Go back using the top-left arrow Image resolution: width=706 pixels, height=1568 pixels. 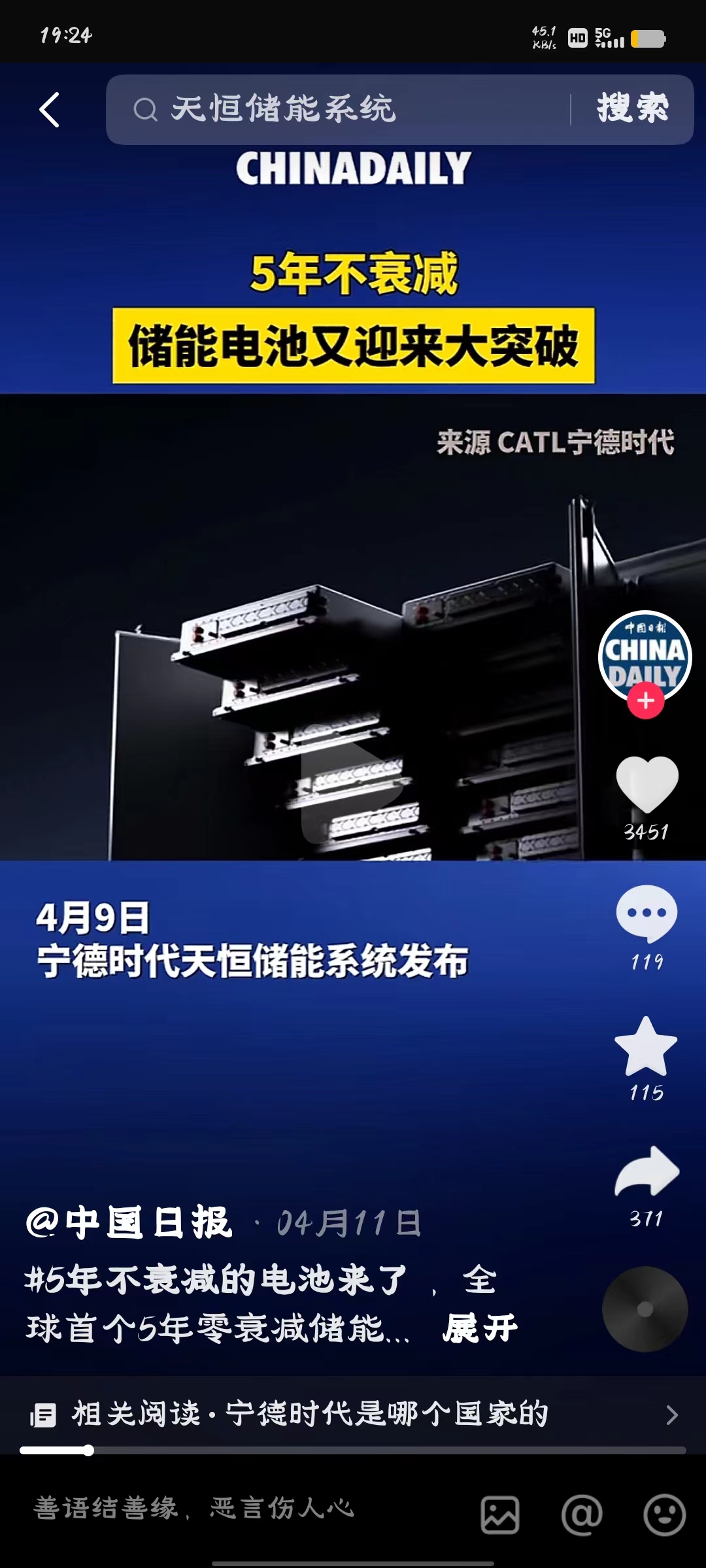point(50,109)
